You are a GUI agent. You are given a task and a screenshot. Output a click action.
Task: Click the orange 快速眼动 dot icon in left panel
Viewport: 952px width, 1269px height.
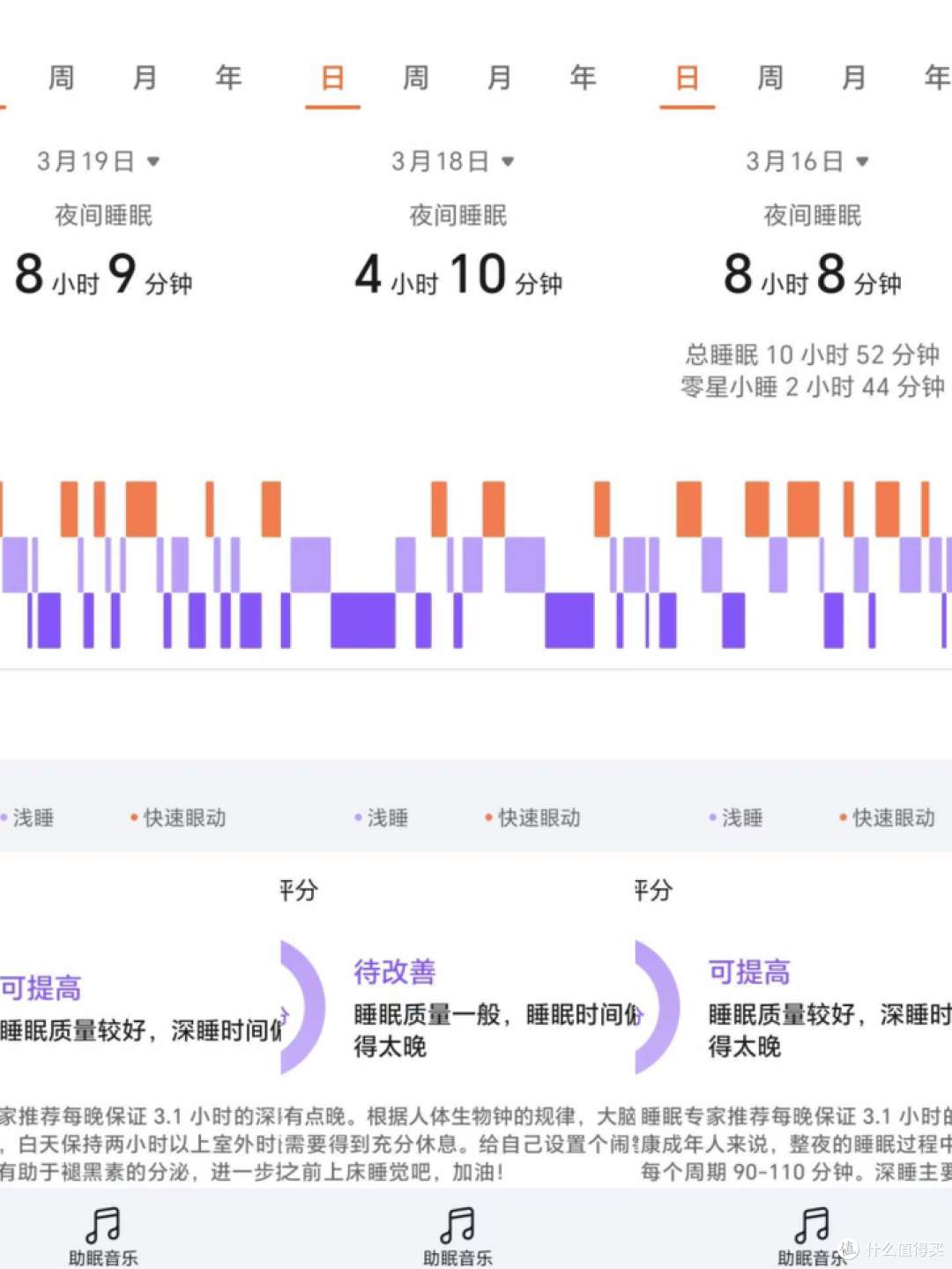tap(134, 817)
